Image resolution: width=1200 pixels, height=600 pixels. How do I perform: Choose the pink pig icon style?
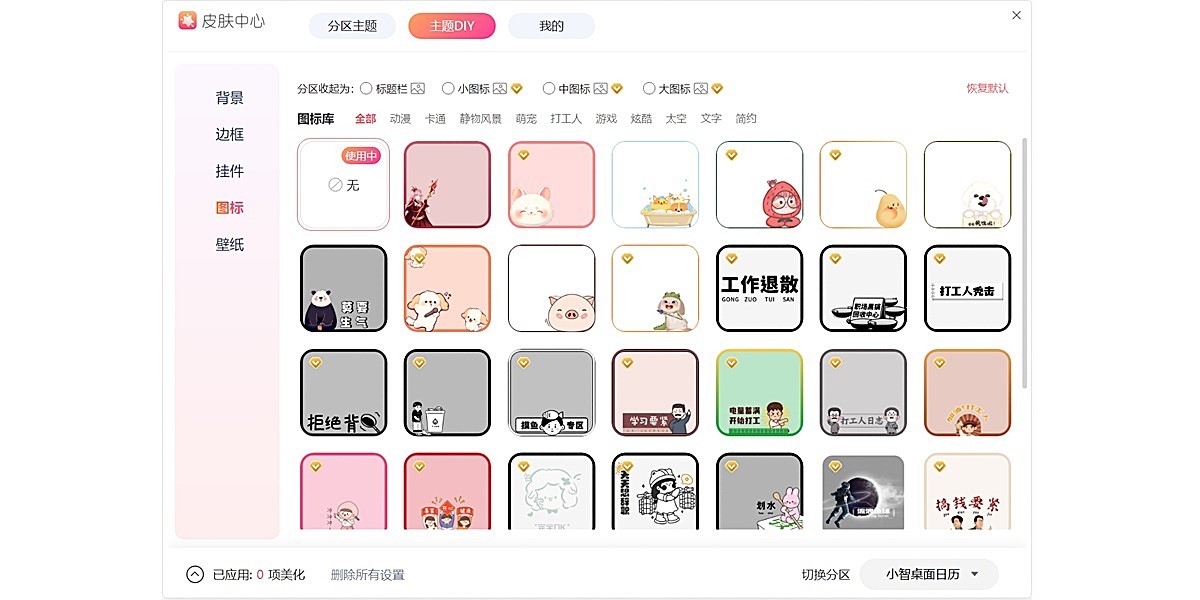[552, 288]
